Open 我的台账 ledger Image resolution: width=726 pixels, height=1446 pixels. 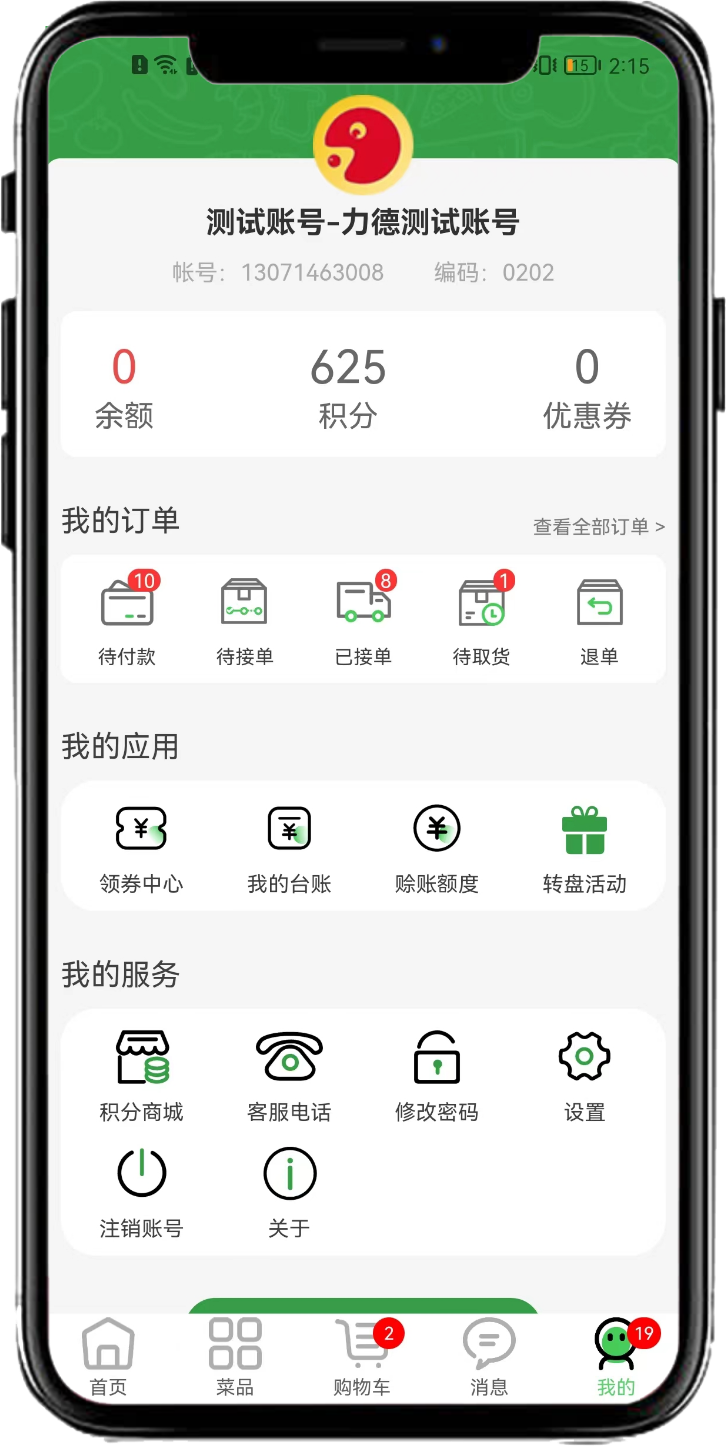(x=289, y=847)
